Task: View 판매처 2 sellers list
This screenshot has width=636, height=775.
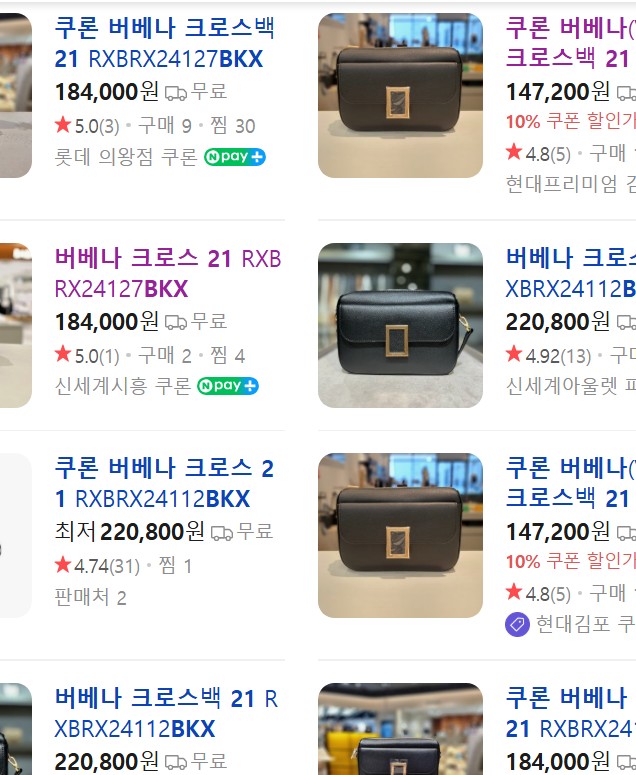Action: 90,598
